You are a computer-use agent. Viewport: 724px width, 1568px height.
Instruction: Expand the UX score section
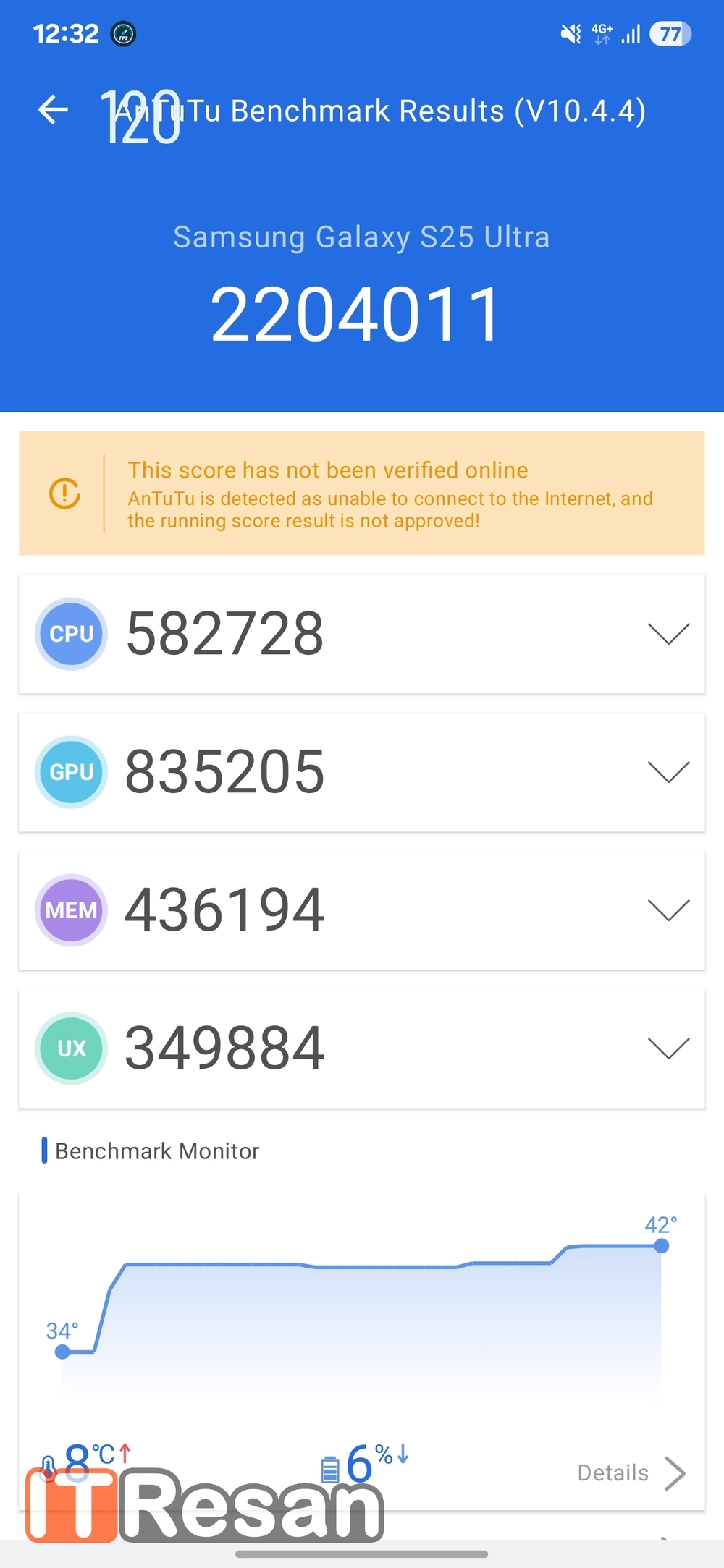coord(668,1048)
